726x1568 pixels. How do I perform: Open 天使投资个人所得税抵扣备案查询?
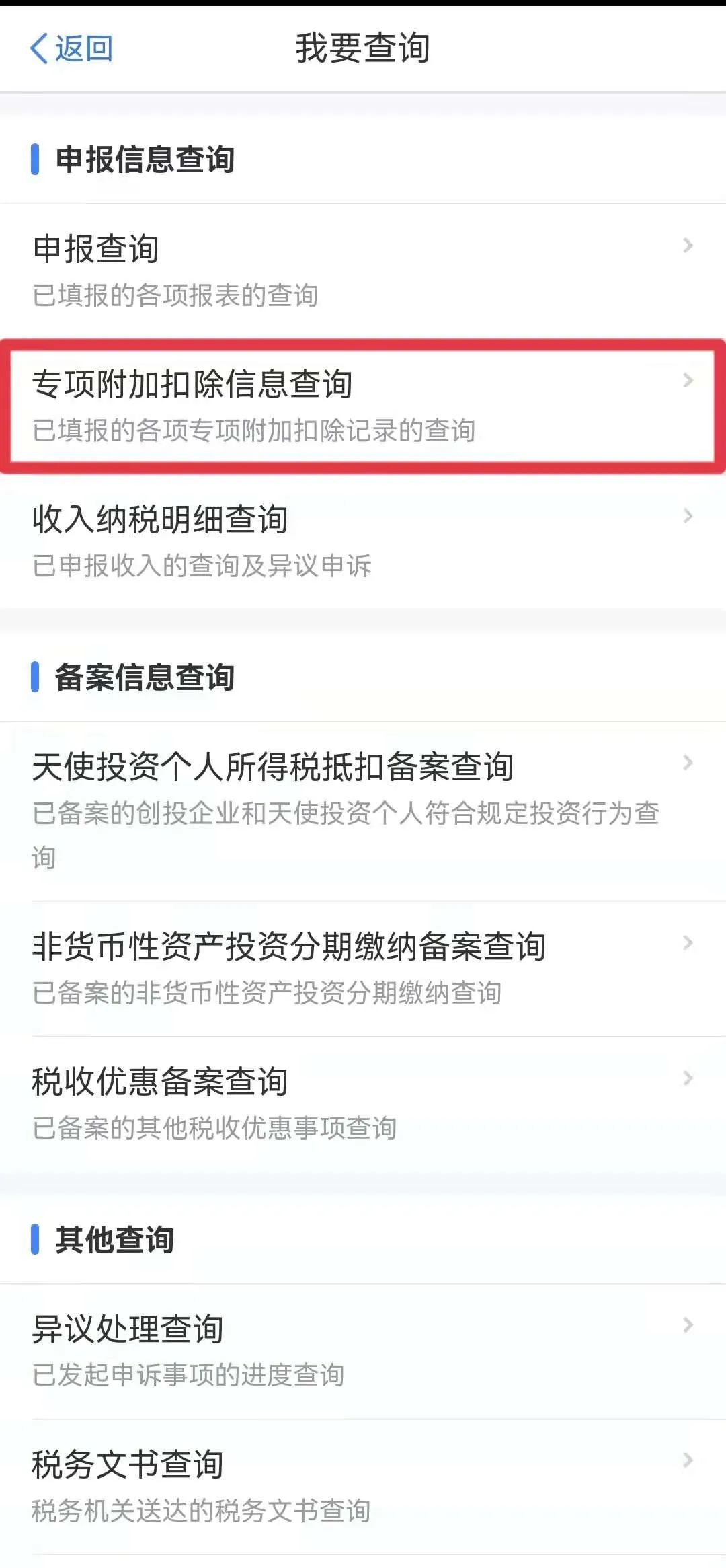pos(363,811)
